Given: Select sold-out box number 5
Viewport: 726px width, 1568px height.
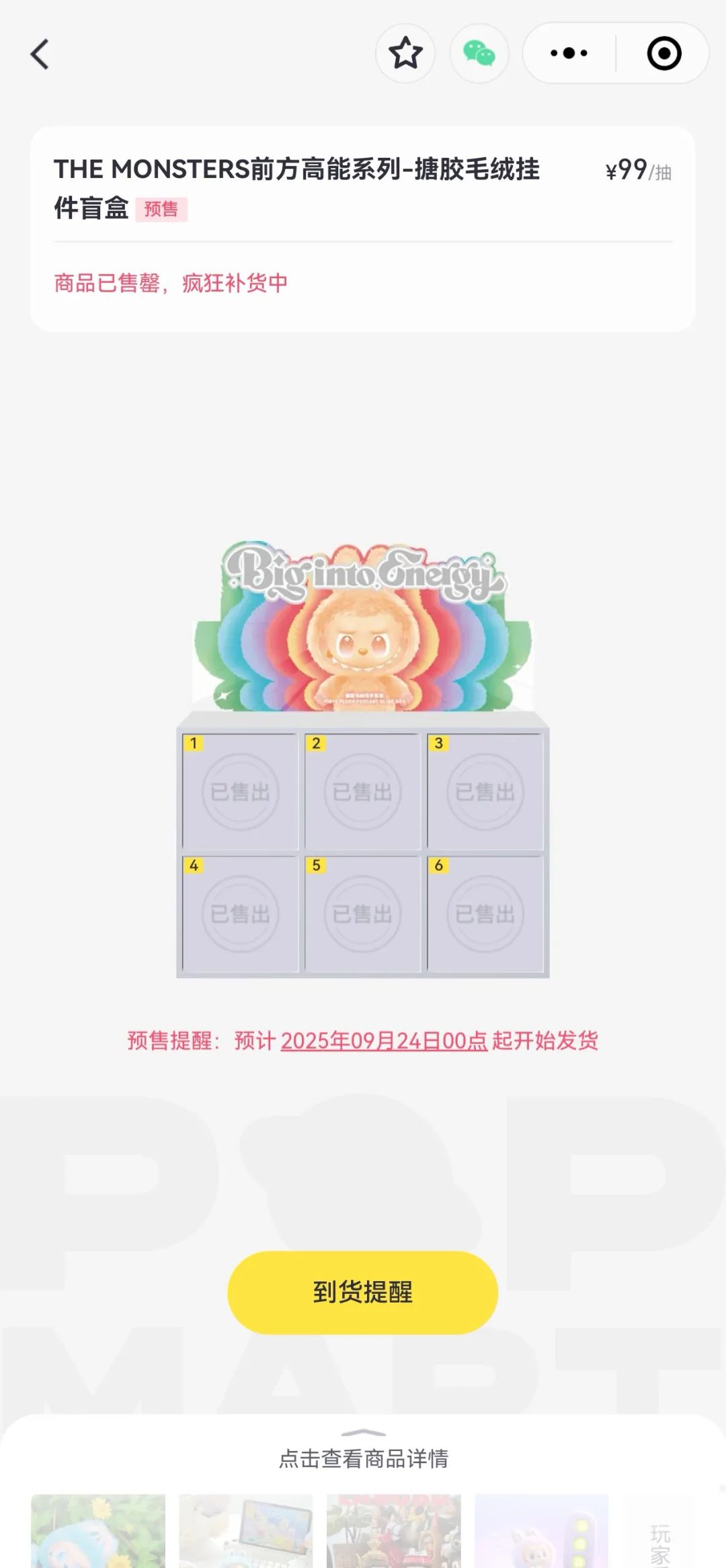Looking at the screenshot, I should pos(362,914).
